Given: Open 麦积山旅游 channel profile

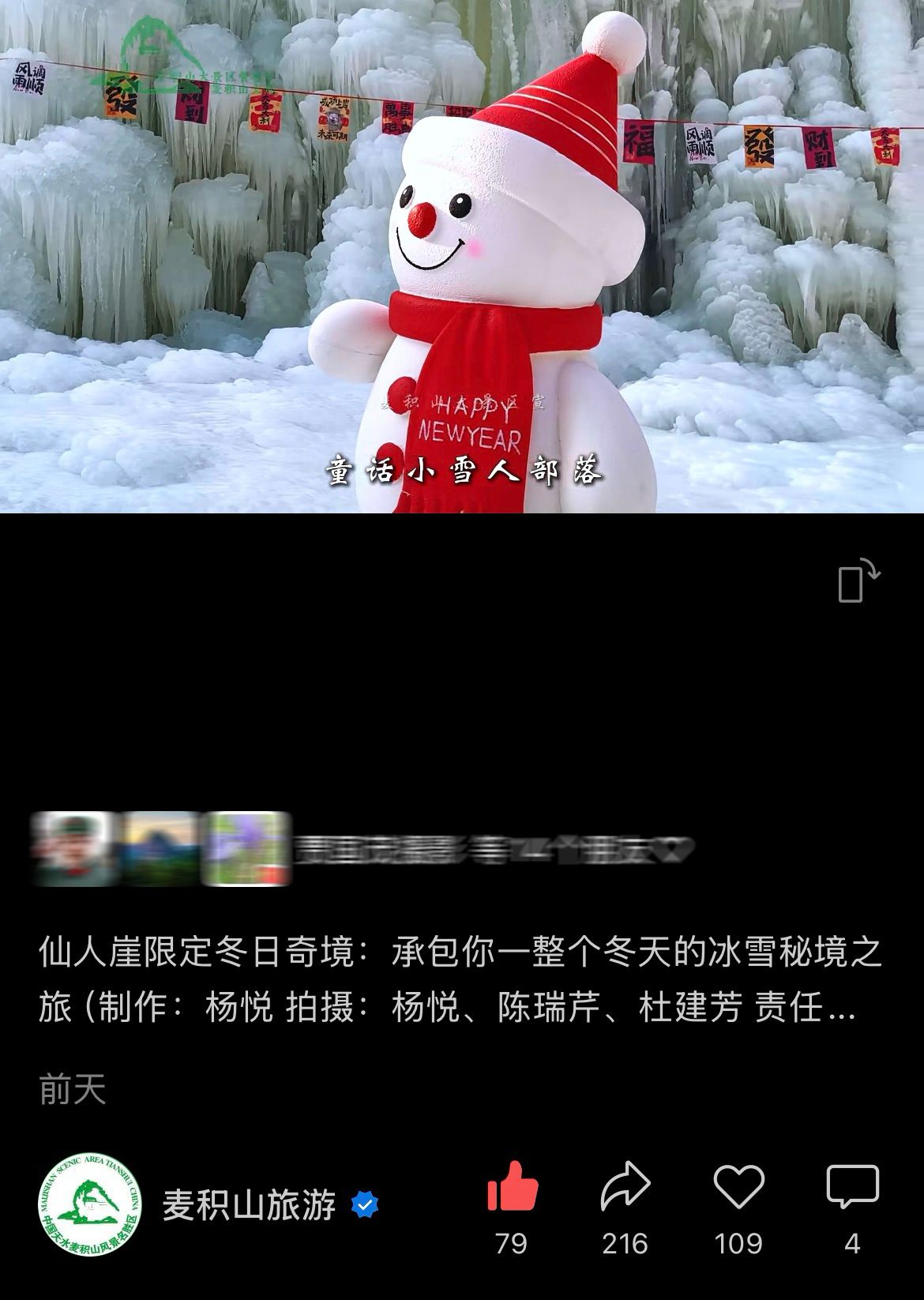Looking at the screenshot, I should coord(90,1204).
